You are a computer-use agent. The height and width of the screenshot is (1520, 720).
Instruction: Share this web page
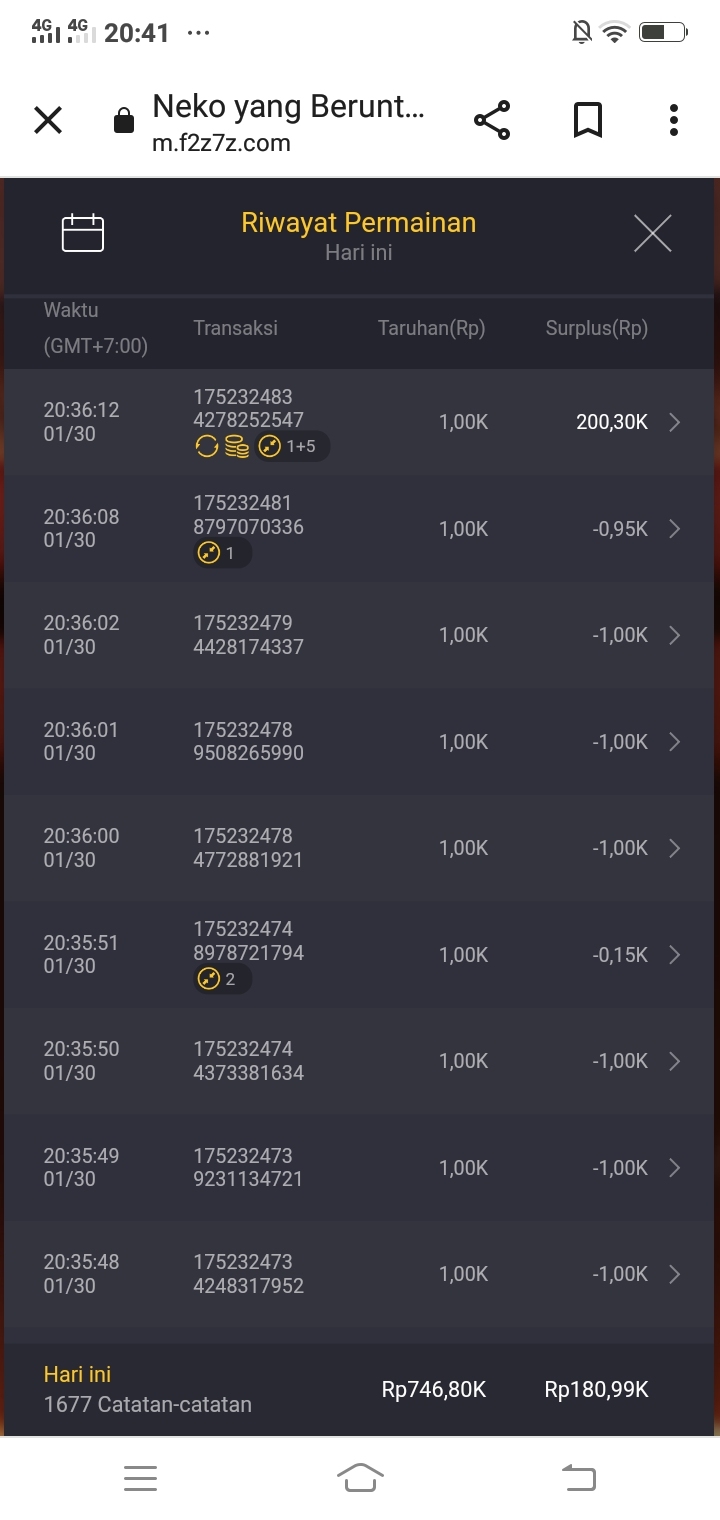[492, 121]
